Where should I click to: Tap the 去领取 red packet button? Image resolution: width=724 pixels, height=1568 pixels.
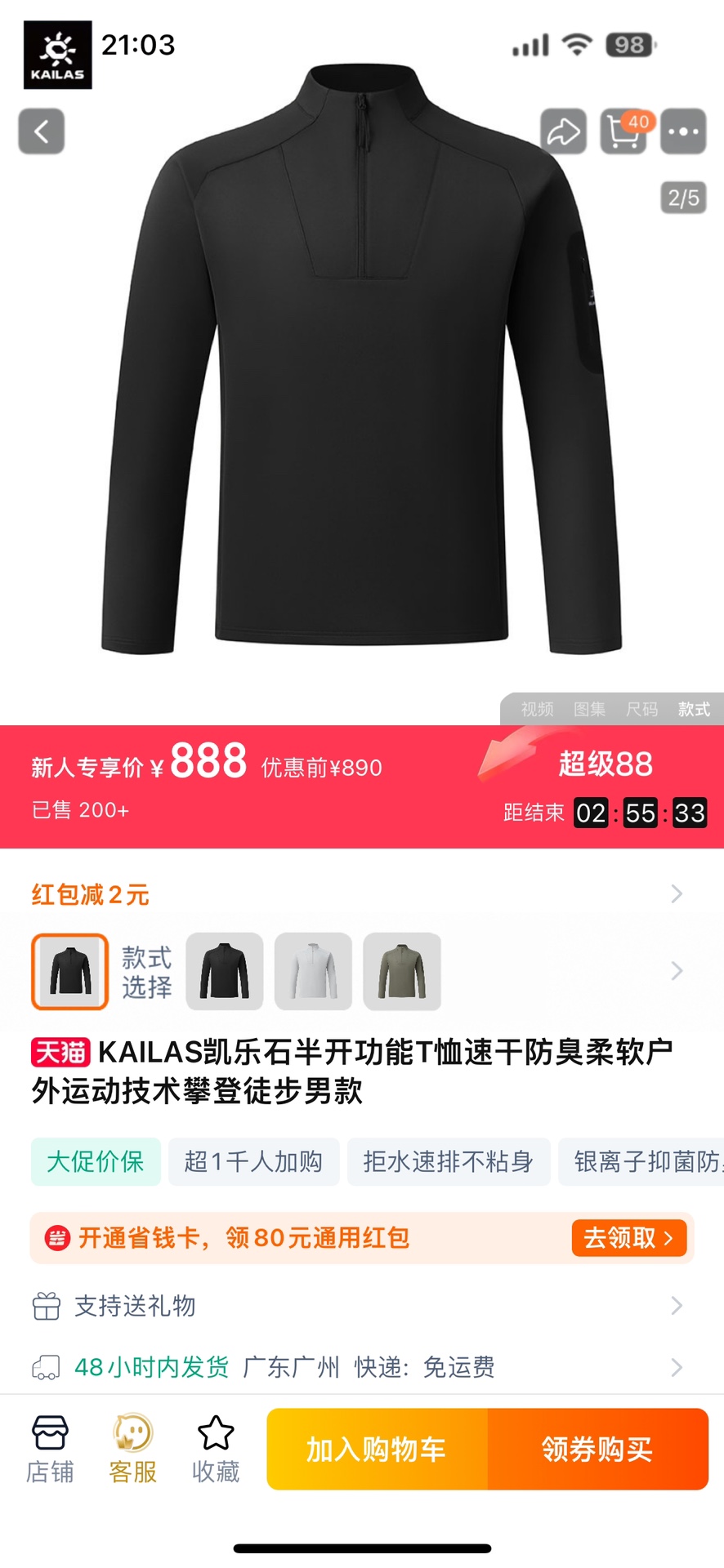(x=628, y=1237)
